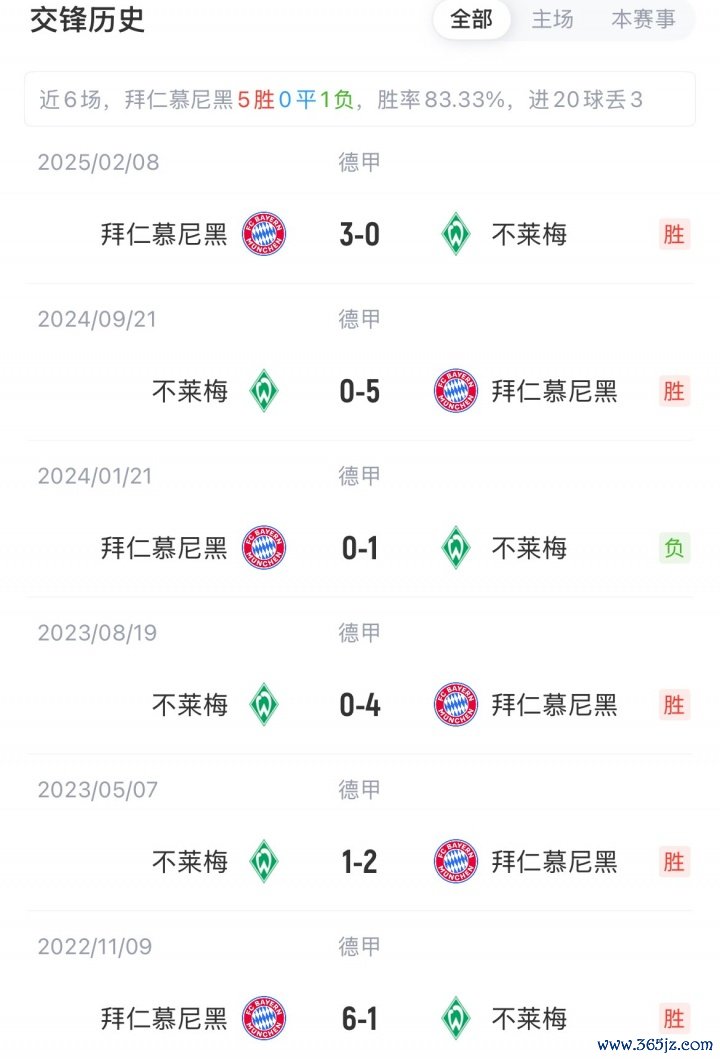Screen dimensions: 720x1060
Task: Open the 2022/11/09 match with score 6-1
Action: [360, 1018]
